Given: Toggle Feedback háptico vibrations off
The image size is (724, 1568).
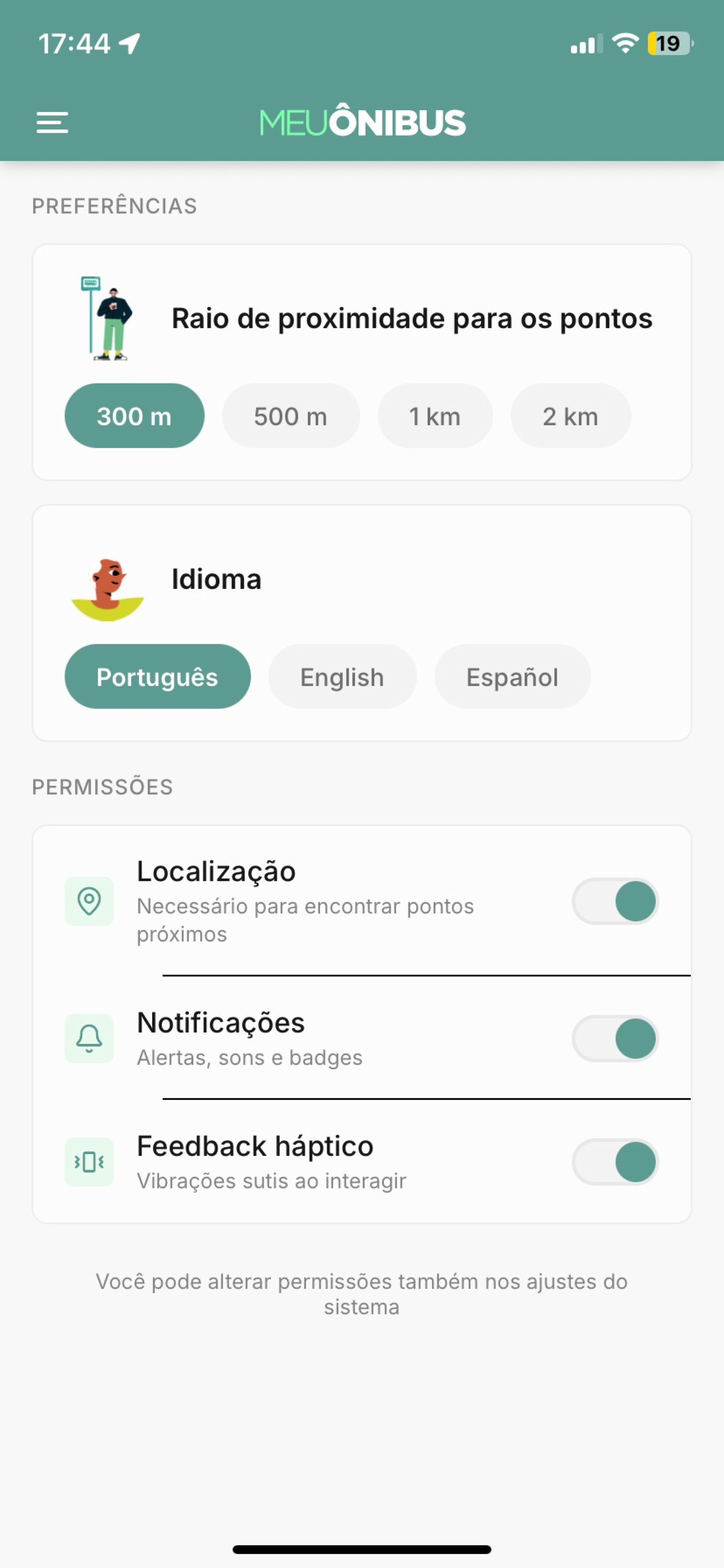Looking at the screenshot, I should 615,1162.
